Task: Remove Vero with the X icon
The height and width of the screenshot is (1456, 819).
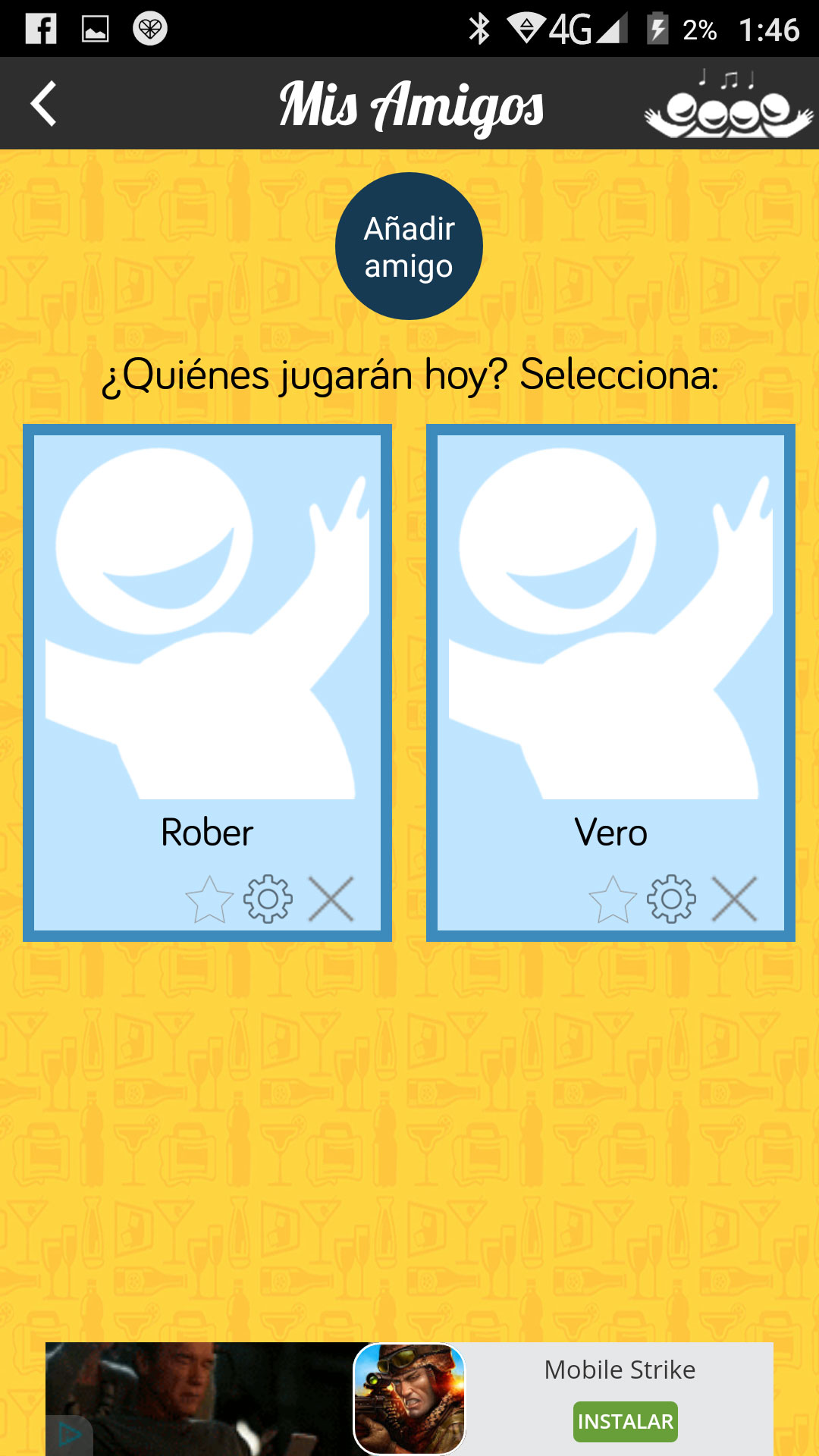Action: click(734, 899)
